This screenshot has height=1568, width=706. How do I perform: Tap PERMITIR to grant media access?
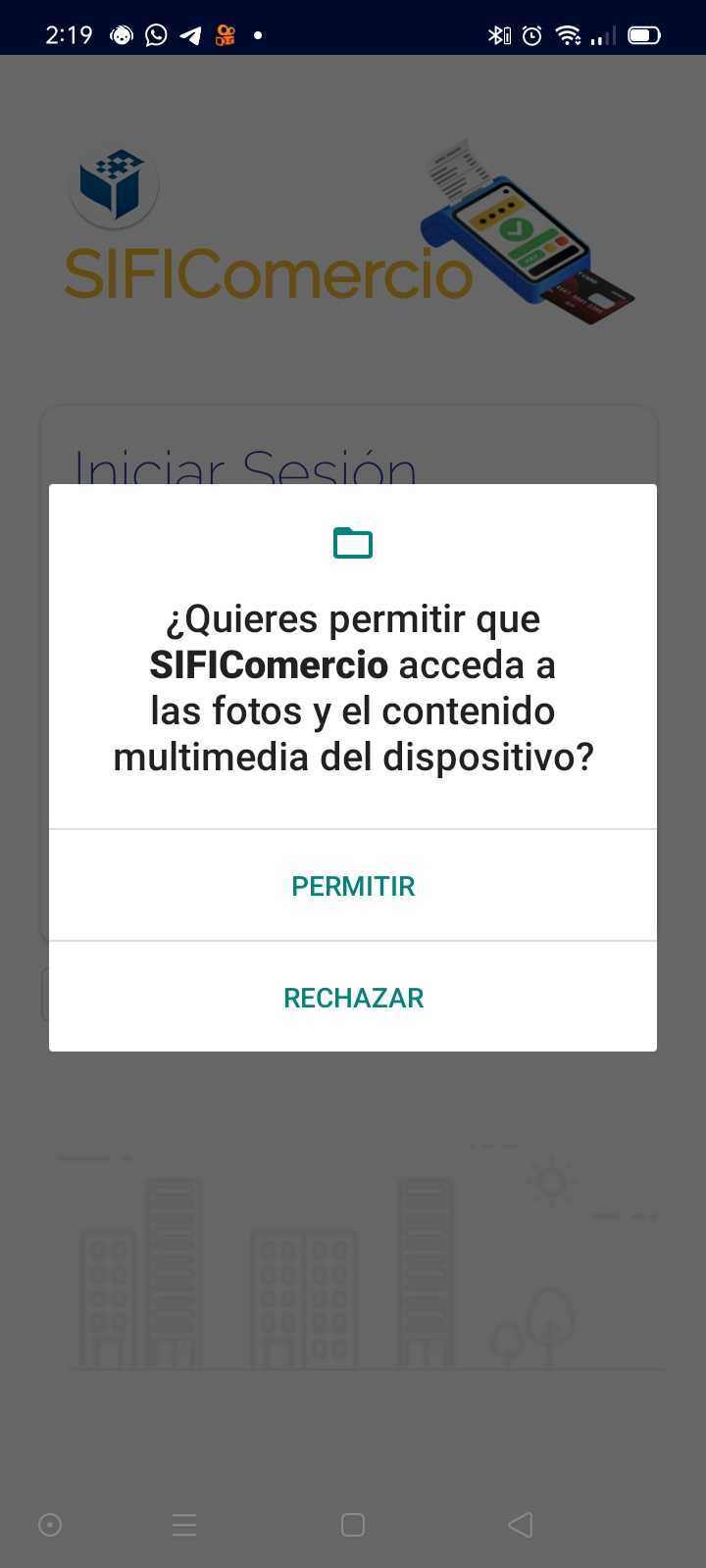(353, 886)
